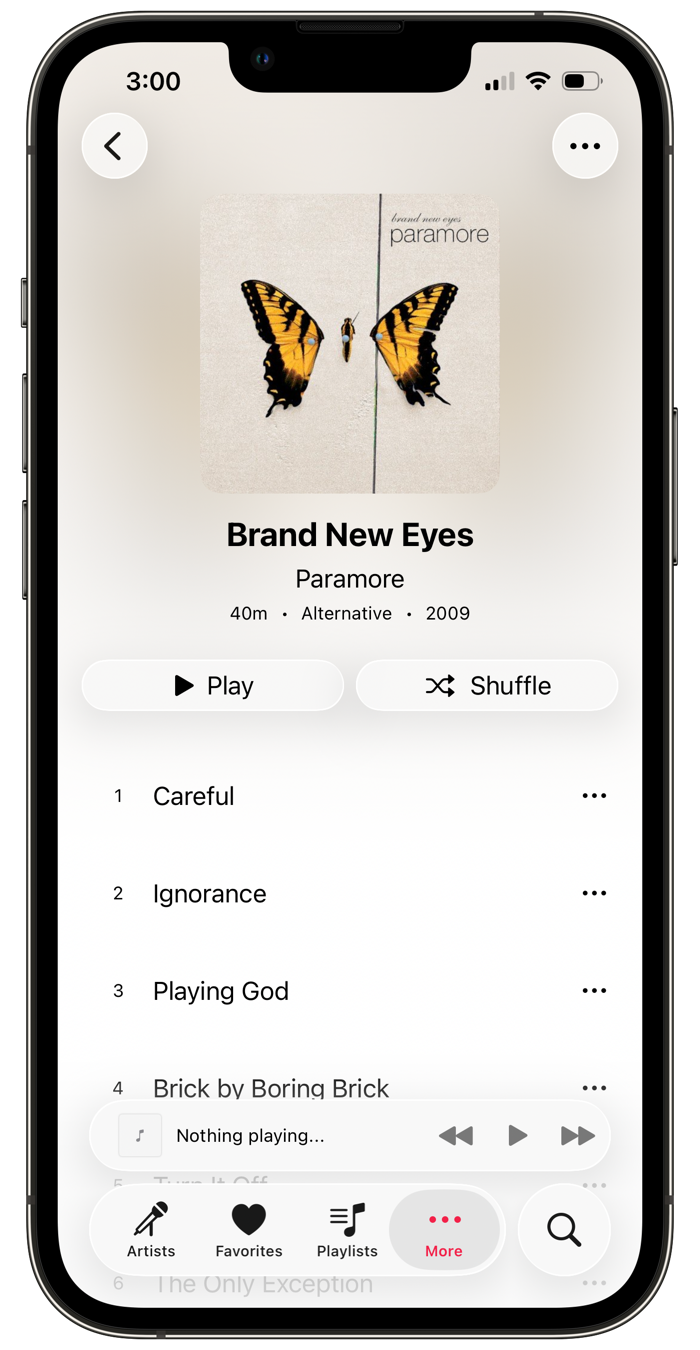Play the Brand New Eyes album
The height and width of the screenshot is (1350, 700).
[x=213, y=686]
